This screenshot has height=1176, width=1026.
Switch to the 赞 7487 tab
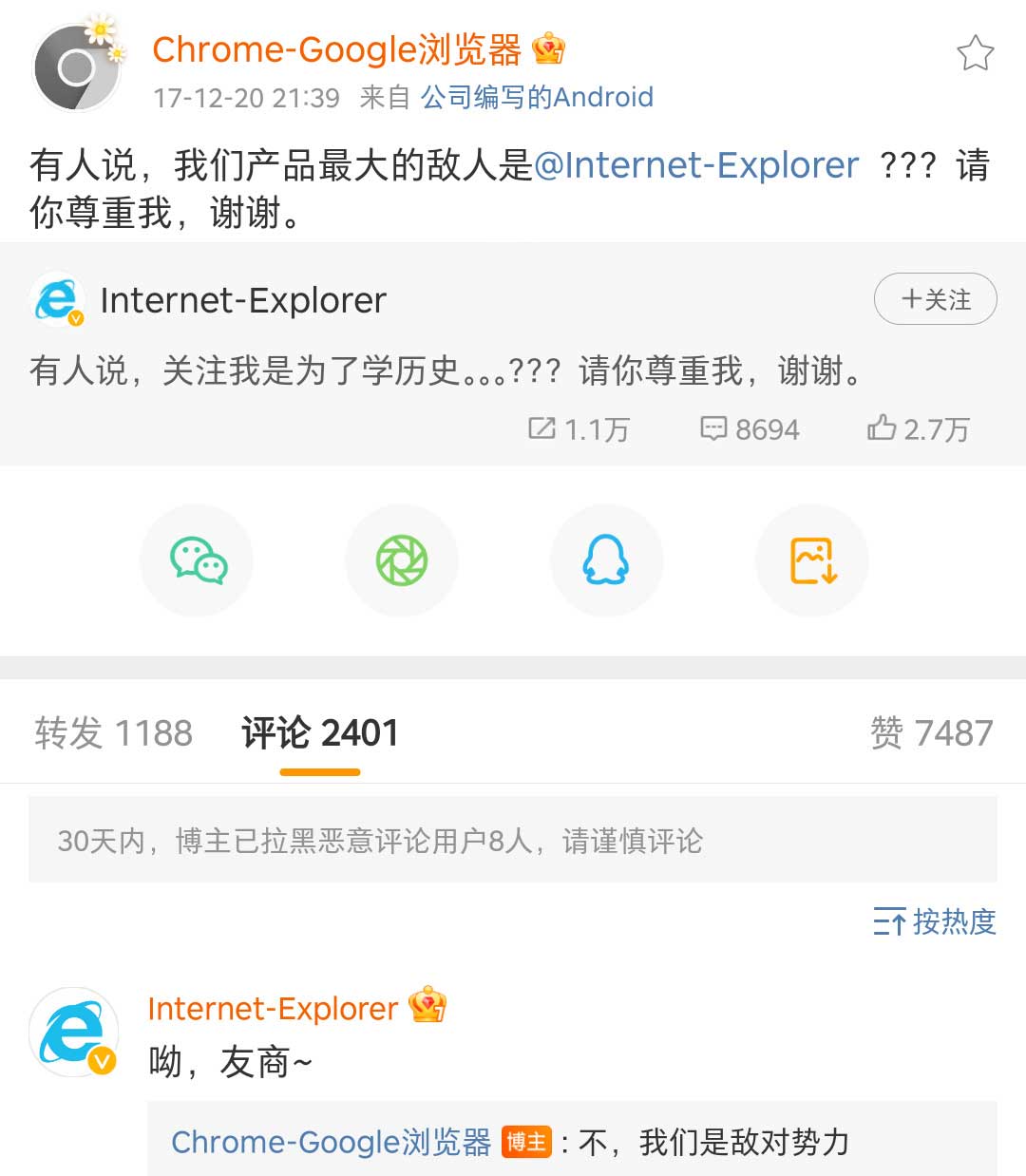coord(931,733)
